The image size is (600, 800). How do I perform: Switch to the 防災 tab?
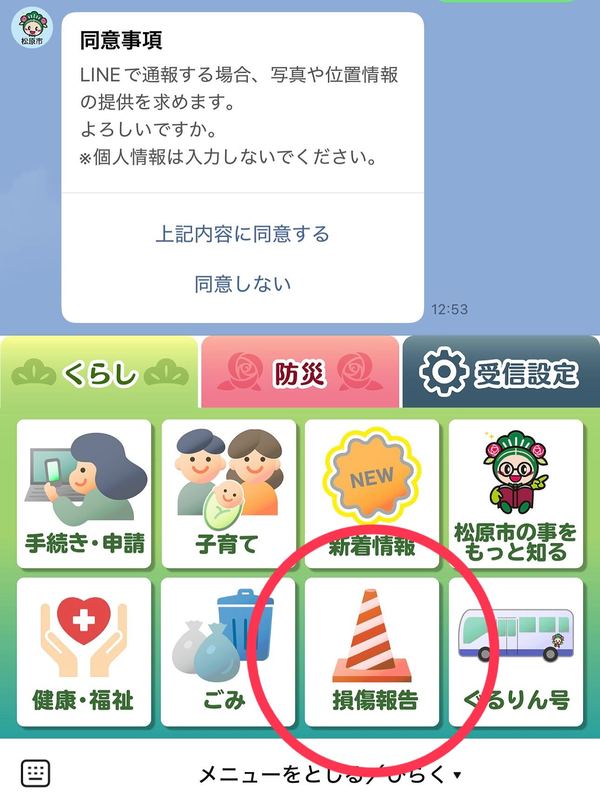pos(300,373)
